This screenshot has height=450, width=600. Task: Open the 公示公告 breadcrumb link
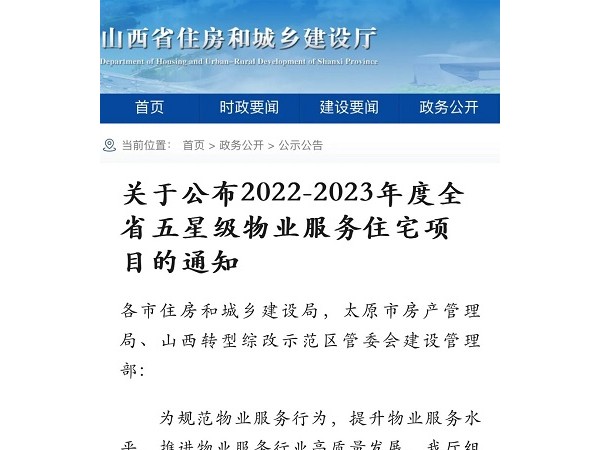[300, 145]
